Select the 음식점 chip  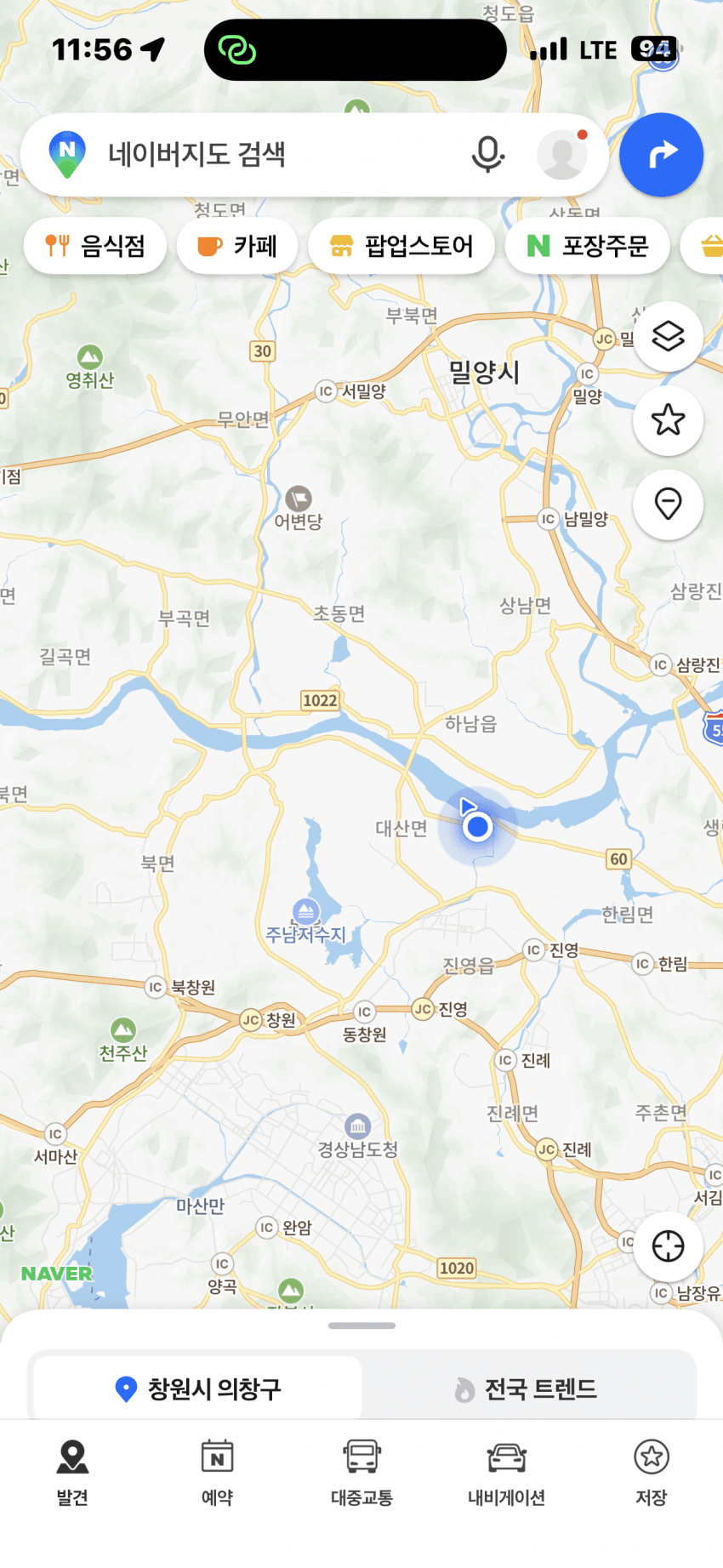click(x=95, y=246)
